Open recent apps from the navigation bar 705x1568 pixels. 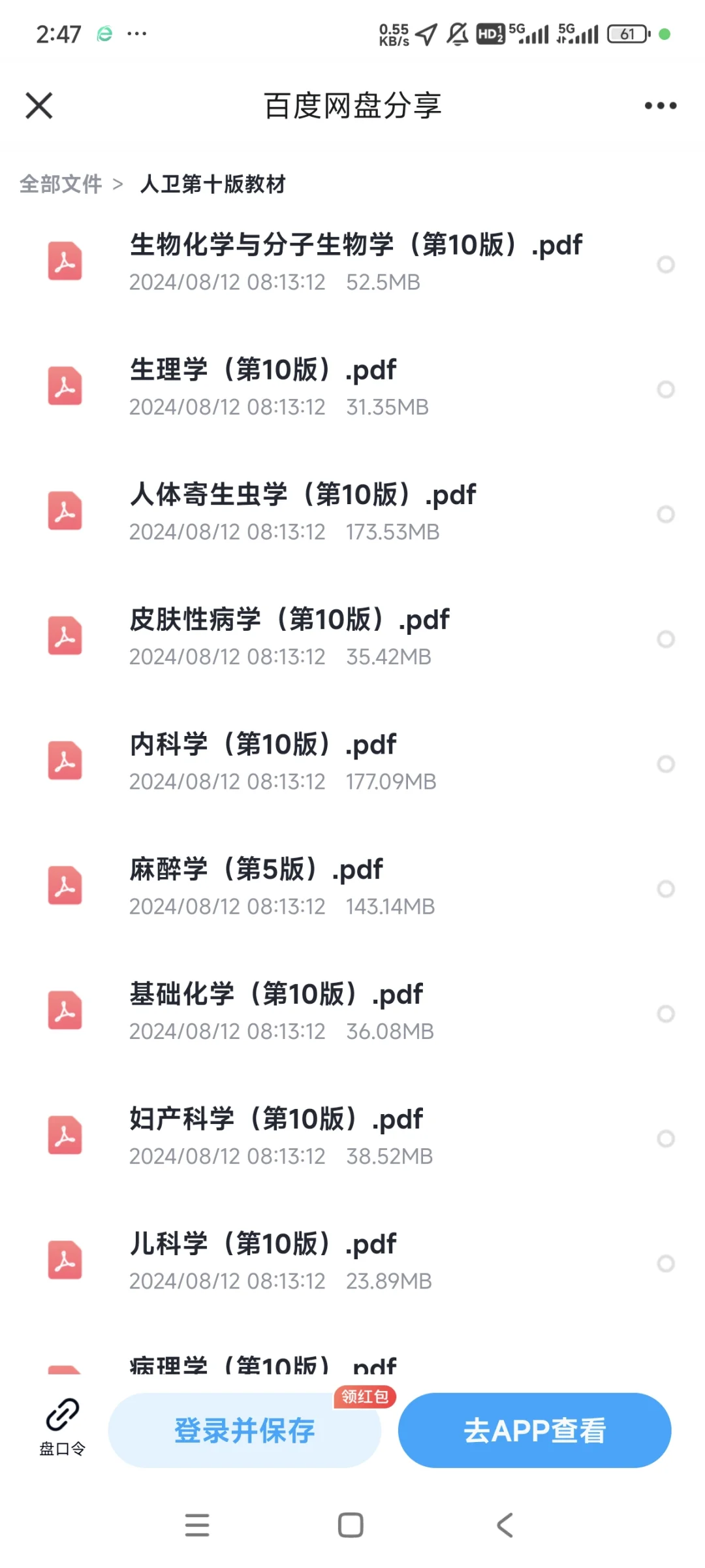click(x=197, y=1525)
